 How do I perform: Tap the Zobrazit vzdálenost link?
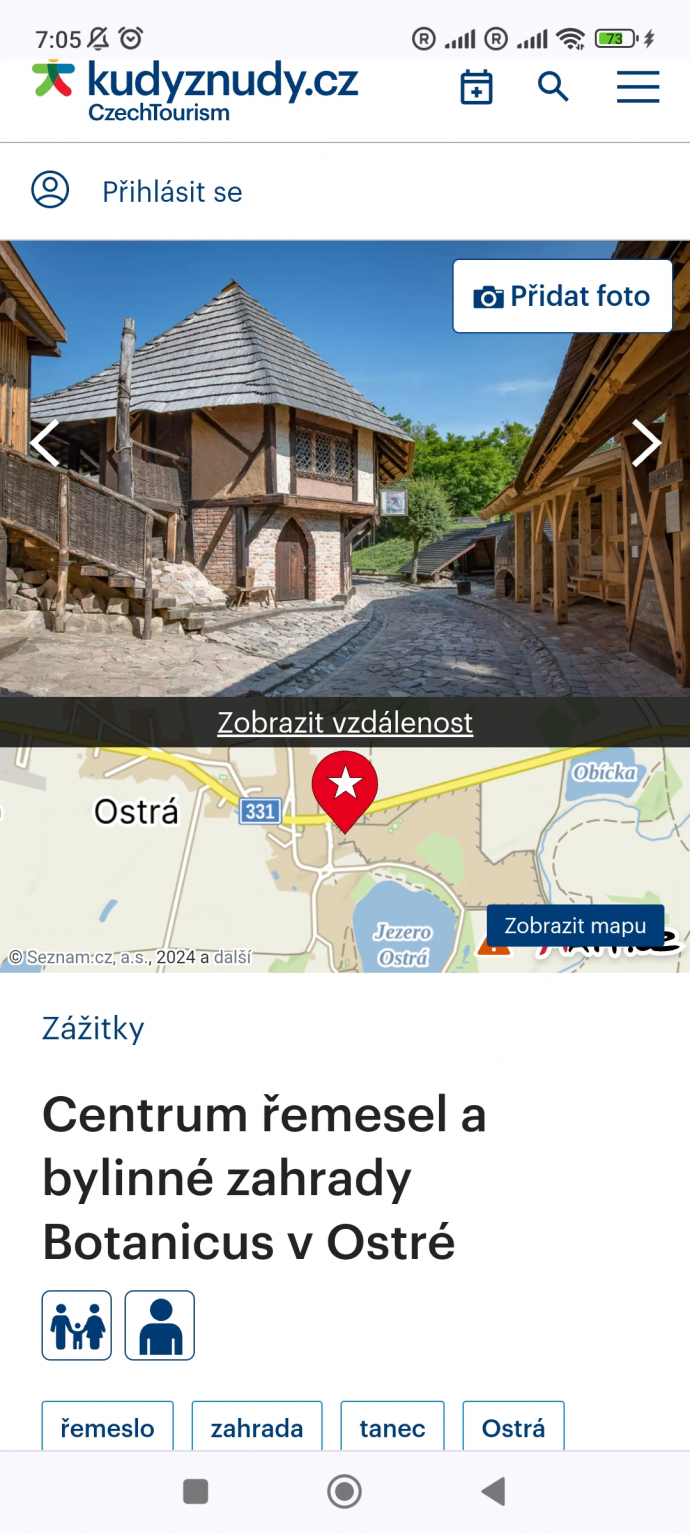pyautogui.click(x=345, y=722)
